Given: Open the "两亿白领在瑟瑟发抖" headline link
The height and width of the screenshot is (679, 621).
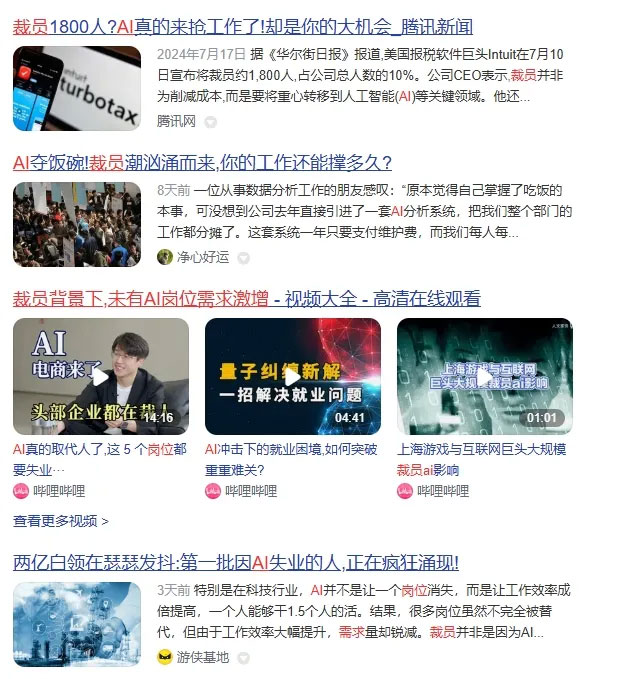Looking at the screenshot, I should pos(236,562).
